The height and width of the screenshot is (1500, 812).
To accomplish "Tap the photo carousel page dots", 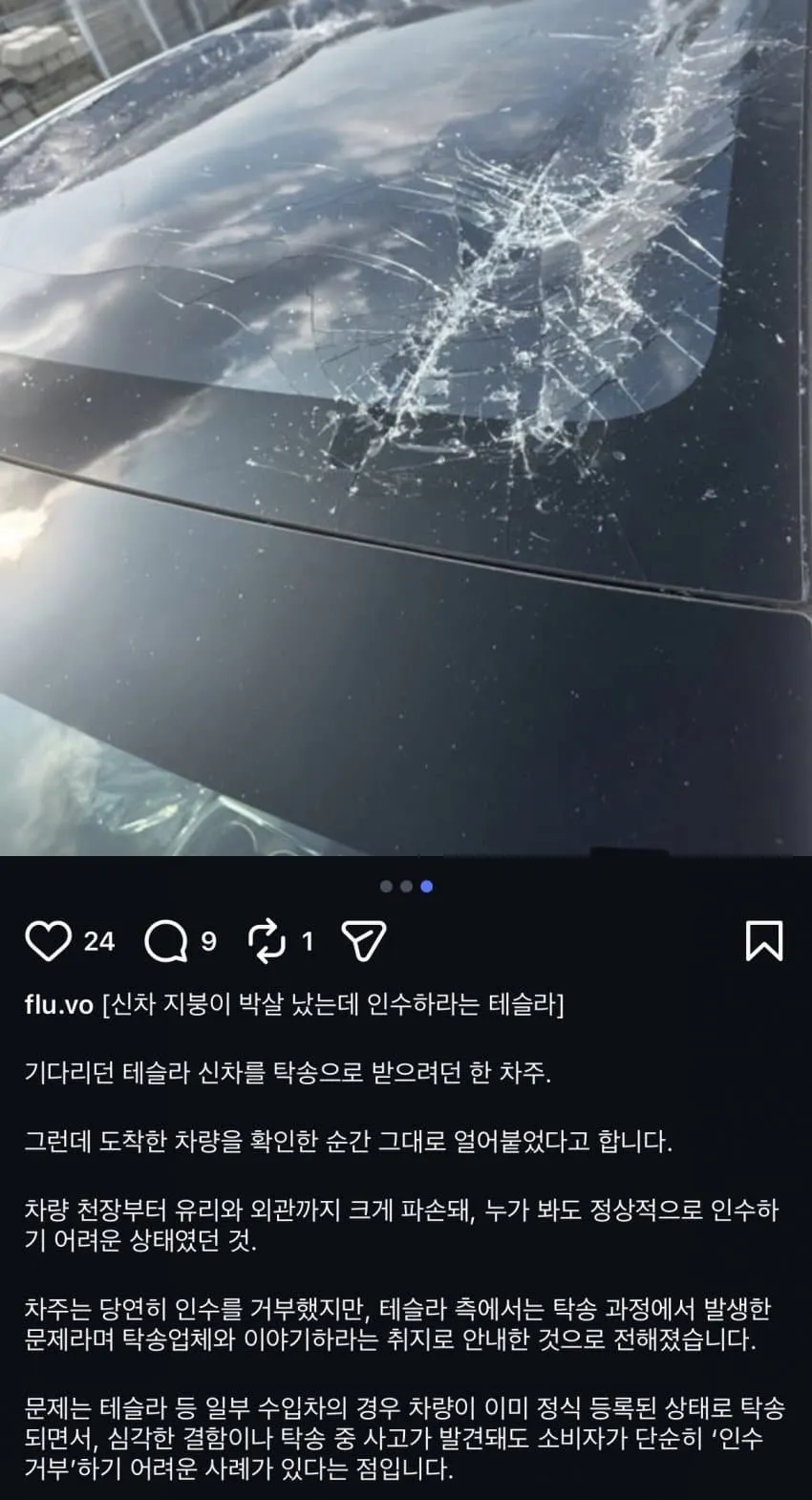I will 406,887.
